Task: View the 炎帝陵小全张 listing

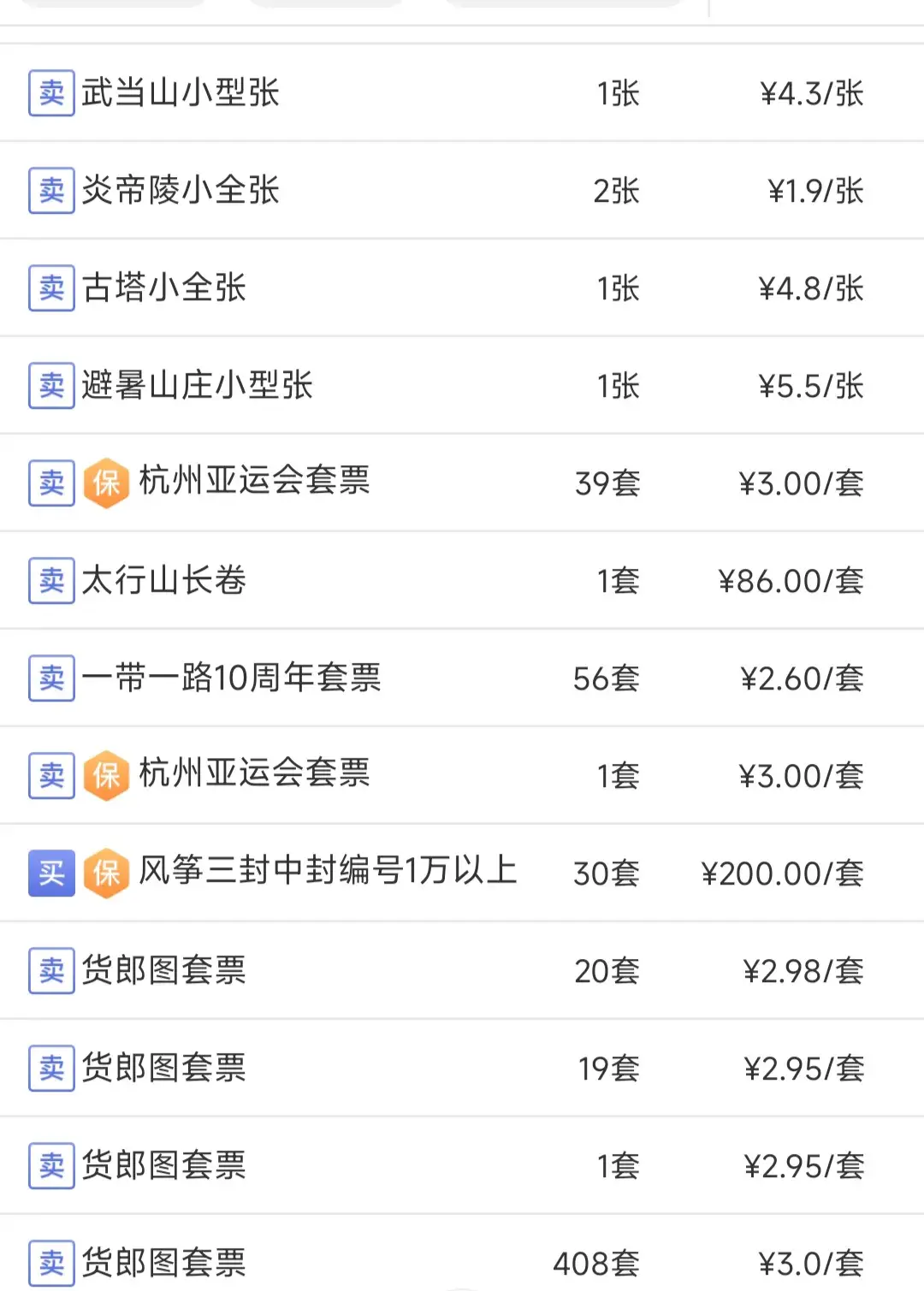Action: pyautogui.click(x=181, y=191)
